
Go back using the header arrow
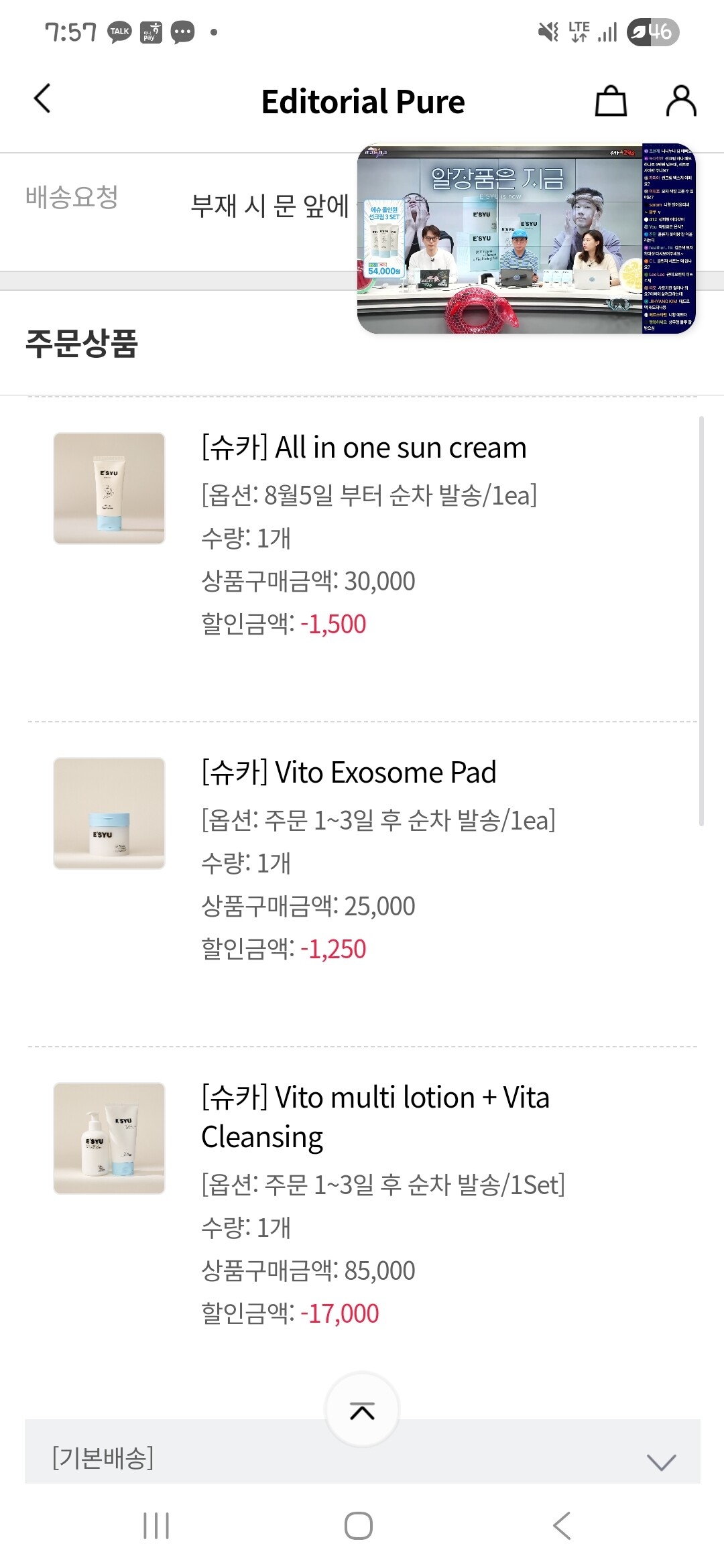point(42,99)
